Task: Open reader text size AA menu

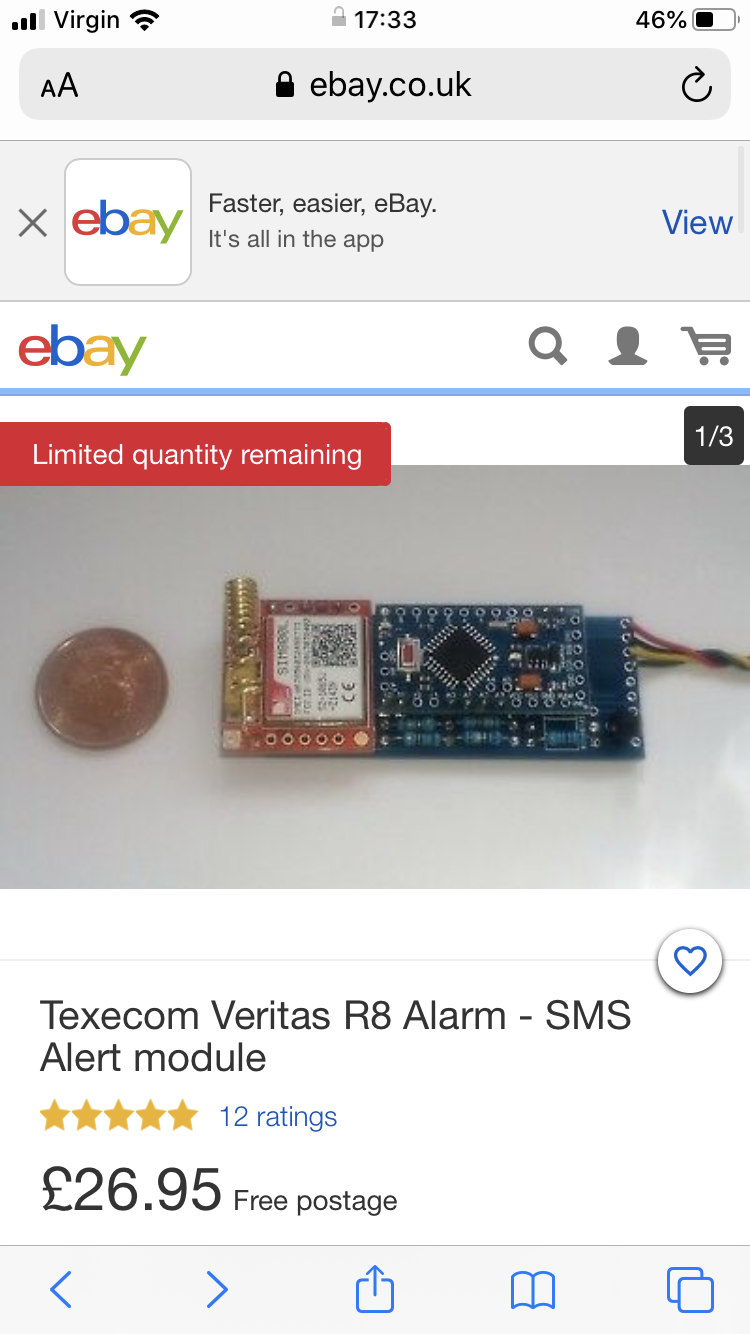Action: tap(60, 86)
